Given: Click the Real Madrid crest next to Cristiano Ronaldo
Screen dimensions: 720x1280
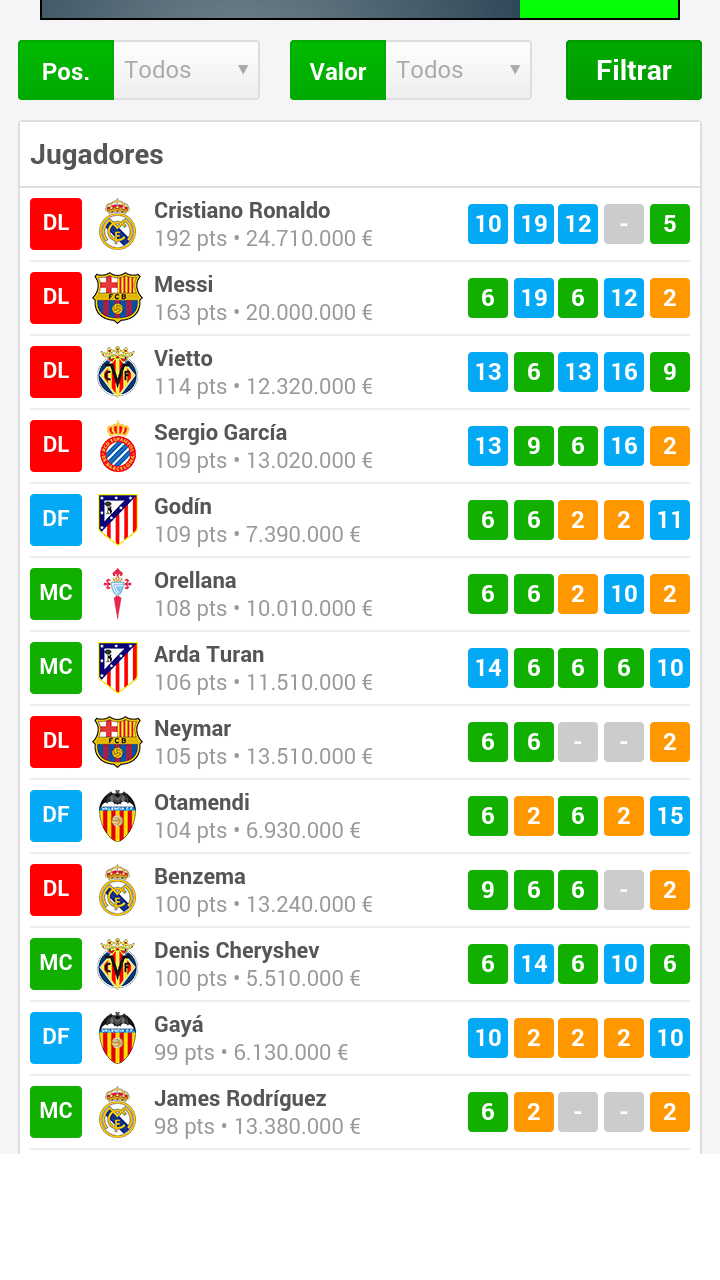Looking at the screenshot, I should coord(117,224).
